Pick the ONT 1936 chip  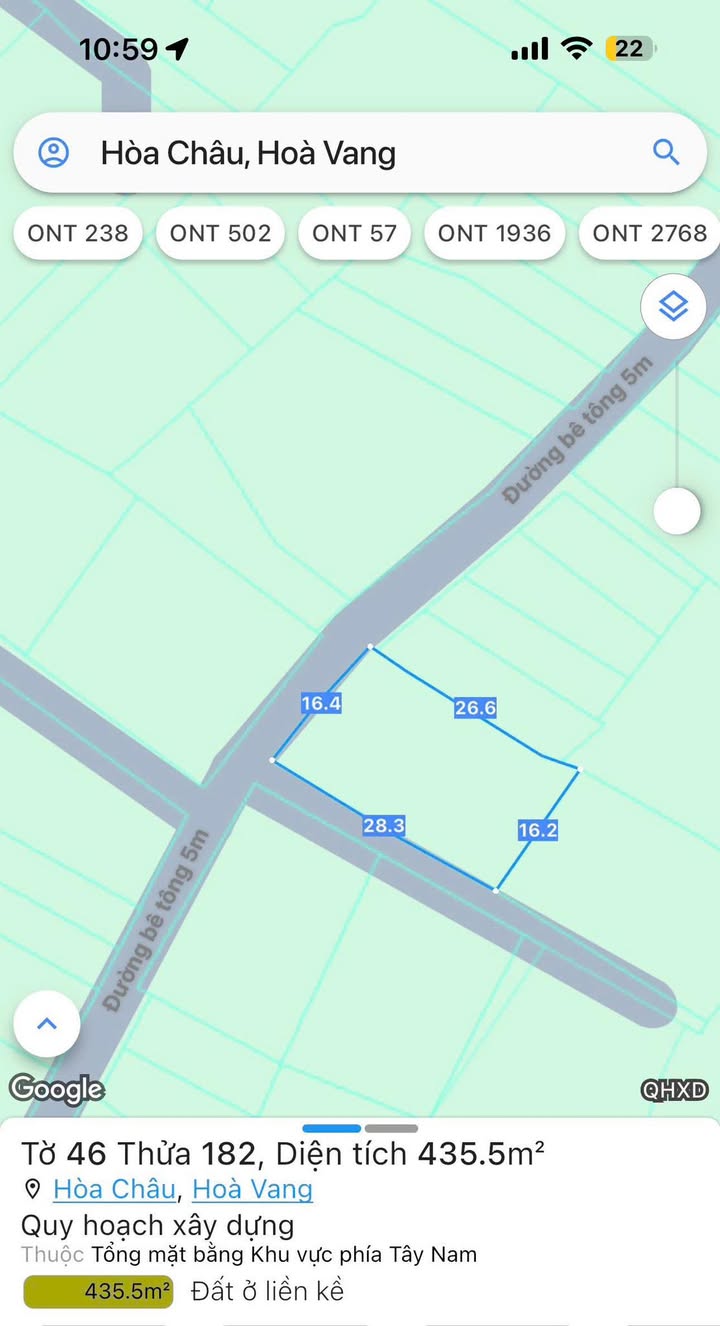[x=495, y=233]
